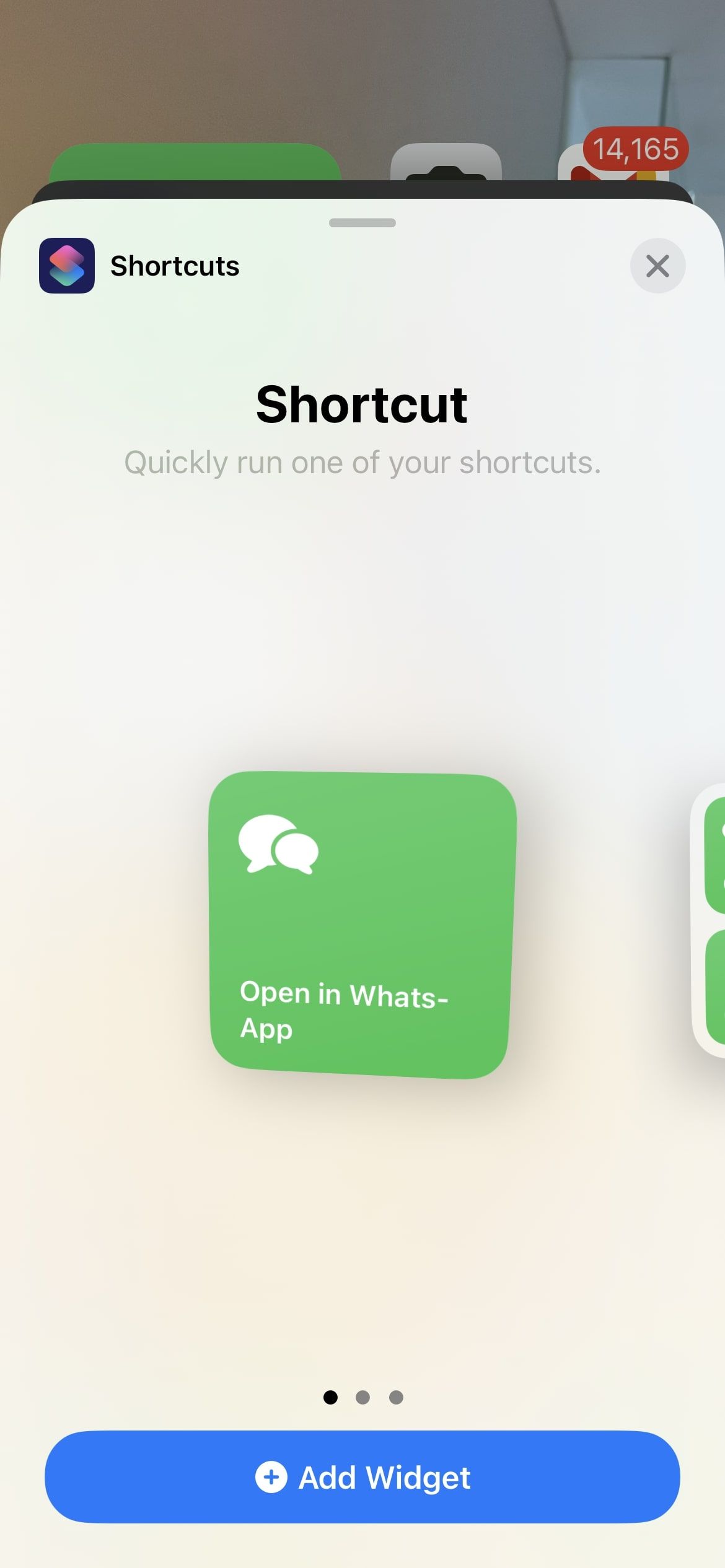Tap the page indicator dots
The width and height of the screenshot is (725, 1568).
[363, 1397]
